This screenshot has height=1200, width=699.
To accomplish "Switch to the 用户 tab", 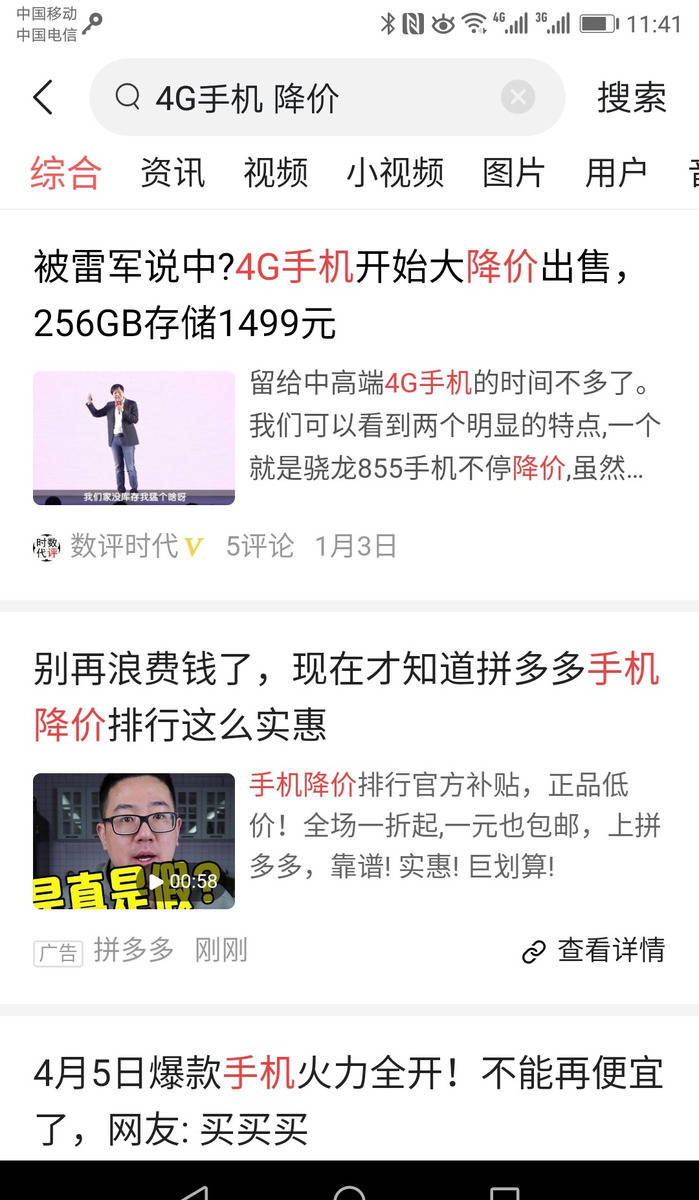I will pos(615,172).
